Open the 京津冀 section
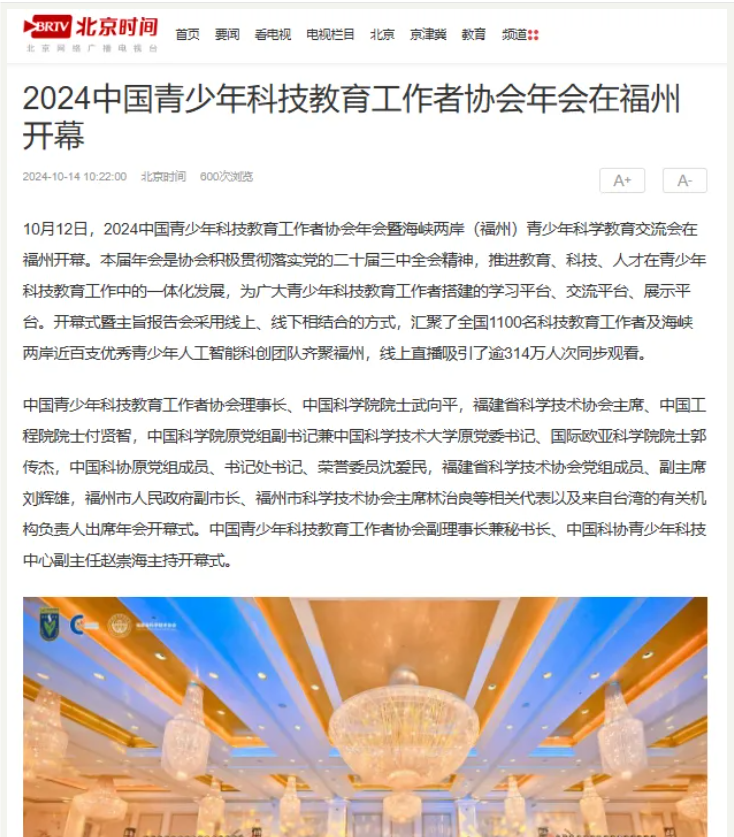This screenshot has width=734, height=837. [428, 34]
